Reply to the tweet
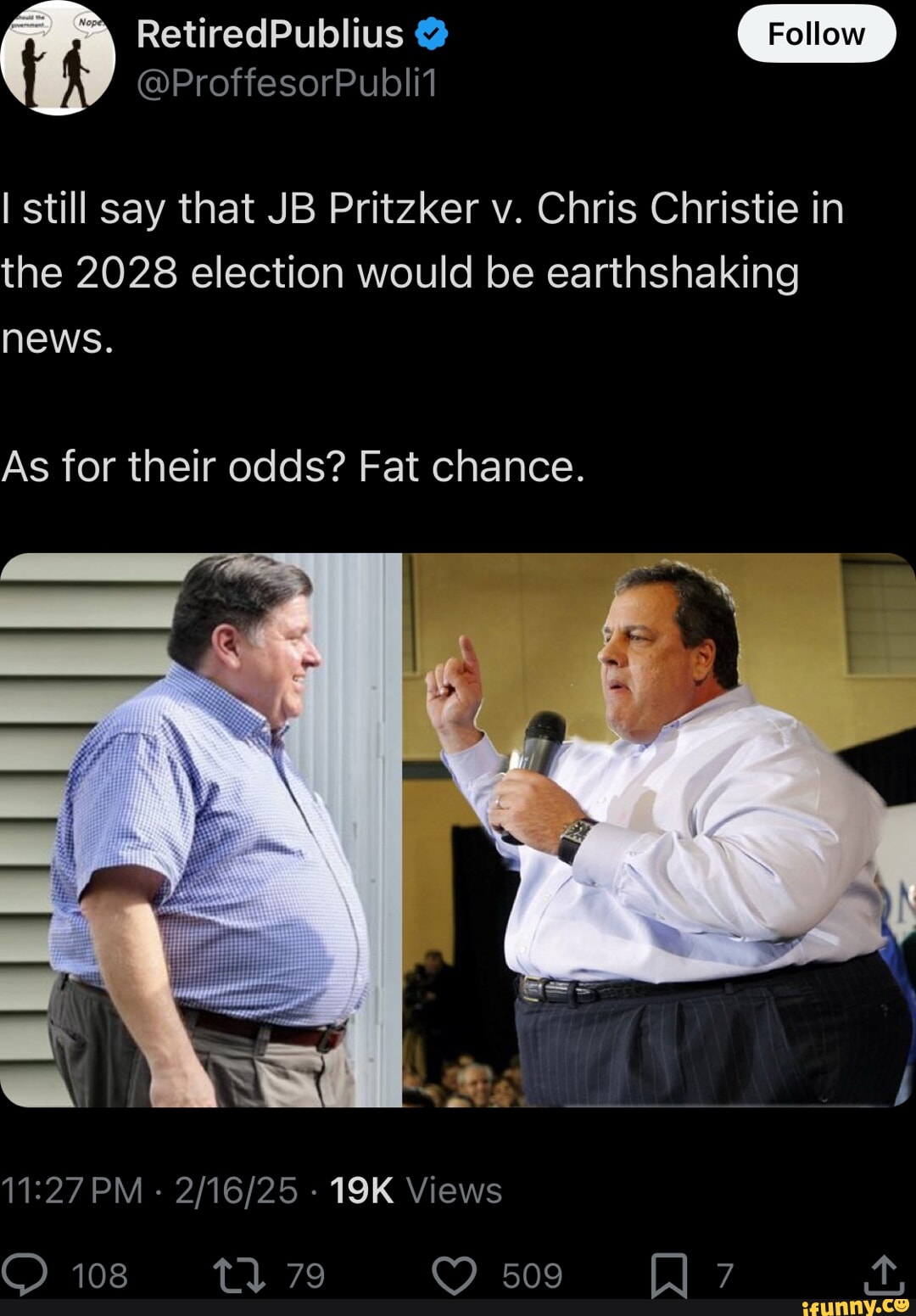The image size is (916, 1316). 25,1274
